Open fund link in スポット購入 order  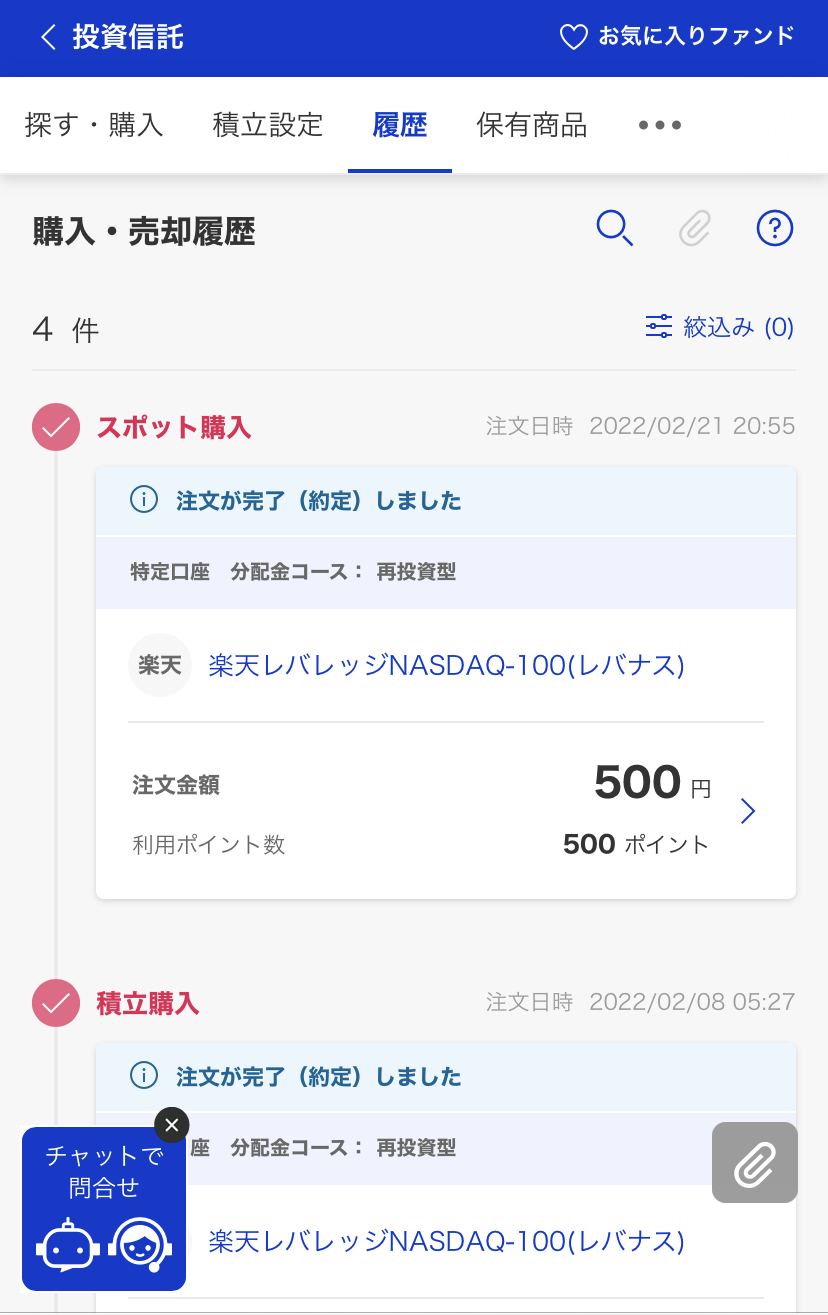pyautogui.click(x=446, y=665)
